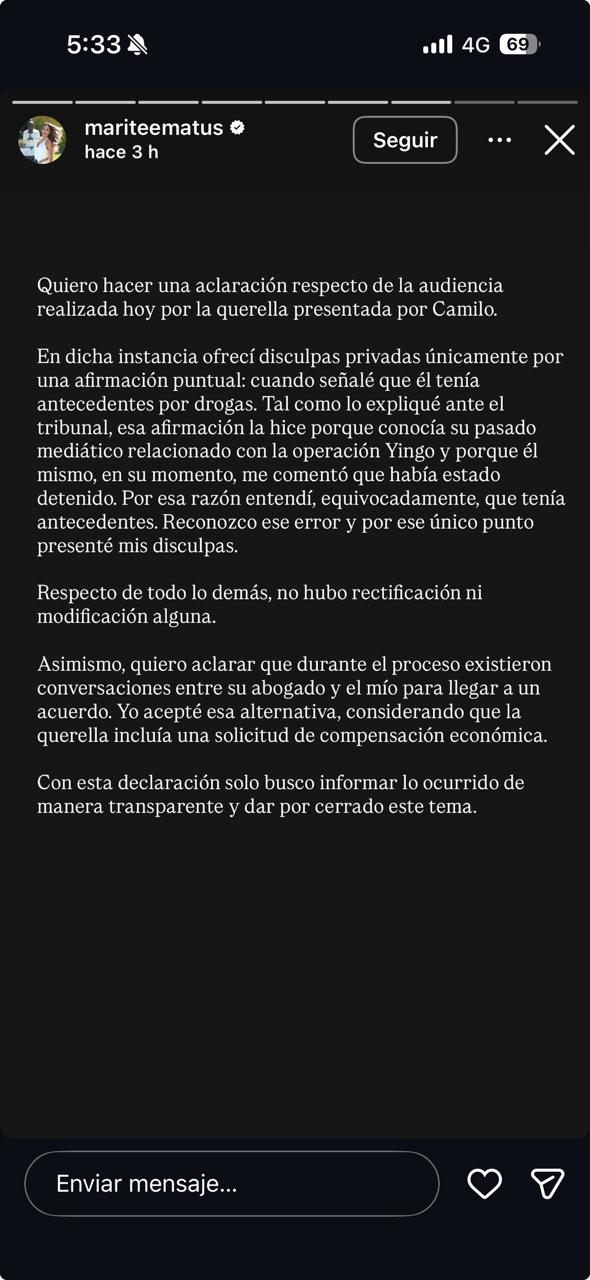Open the three-dot story options menu
Image resolution: width=590 pixels, height=1280 pixels.
pyautogui.click(x=500, y=140)
